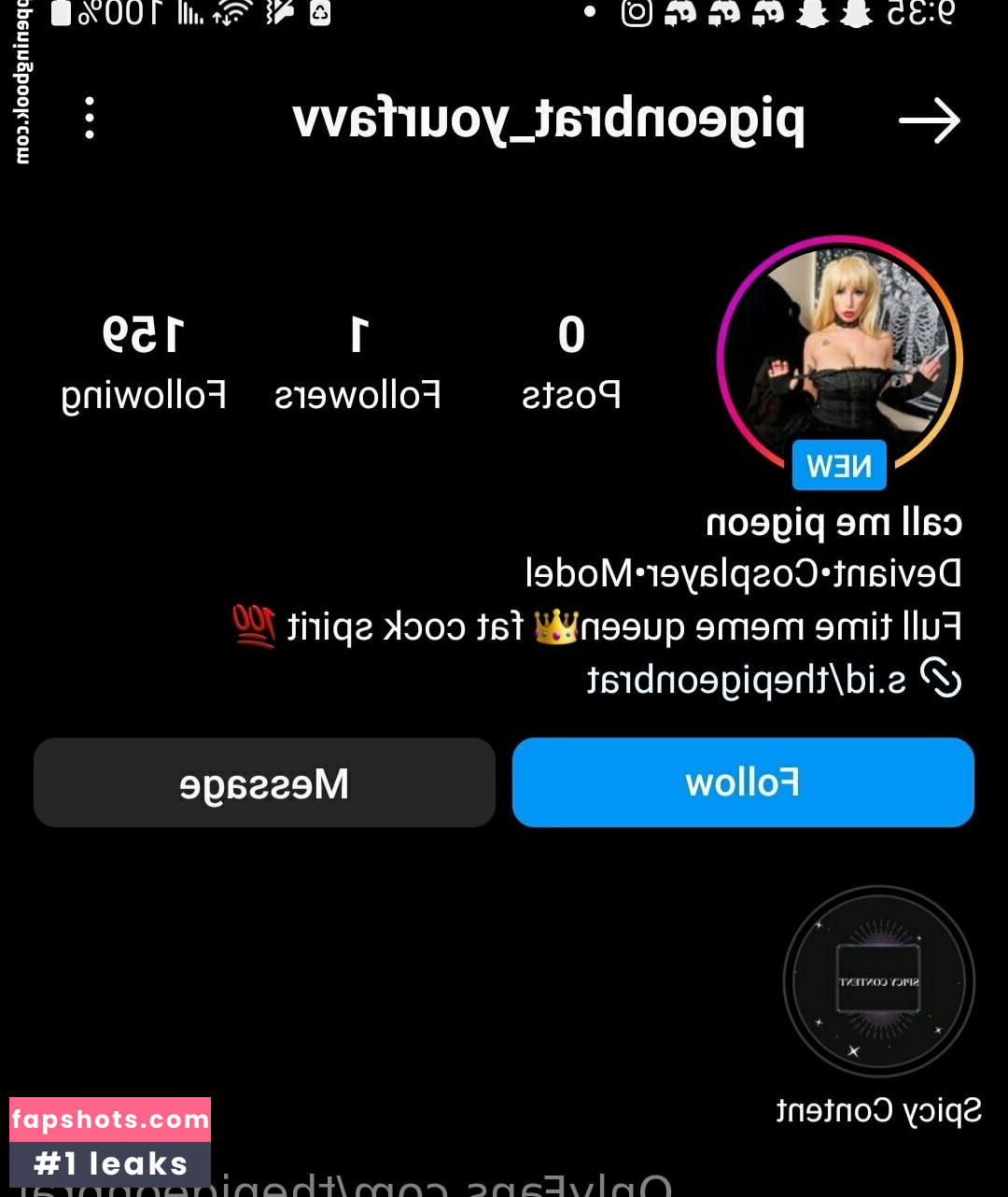Open the three-dot overflow menu
This screenshot has width=1008, height=1197.
coord(90,119)
